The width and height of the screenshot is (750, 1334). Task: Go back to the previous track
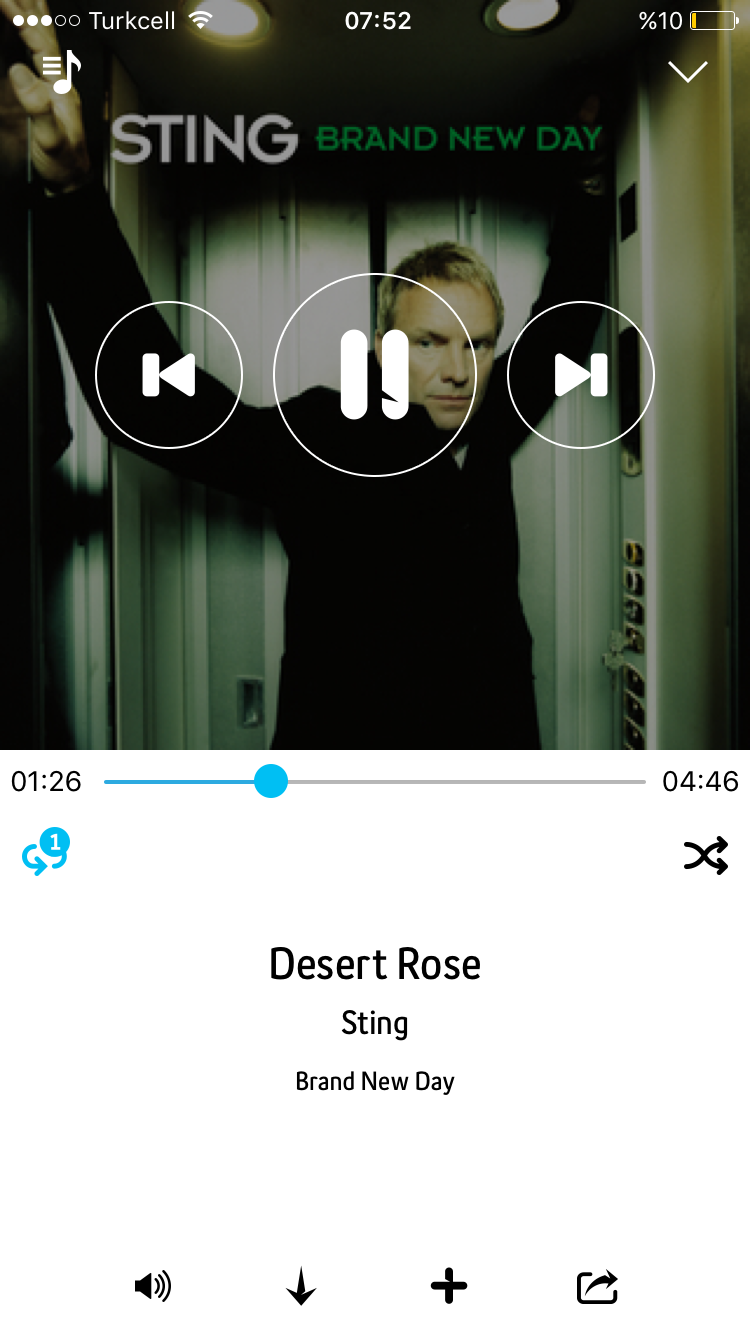[169, 375]
